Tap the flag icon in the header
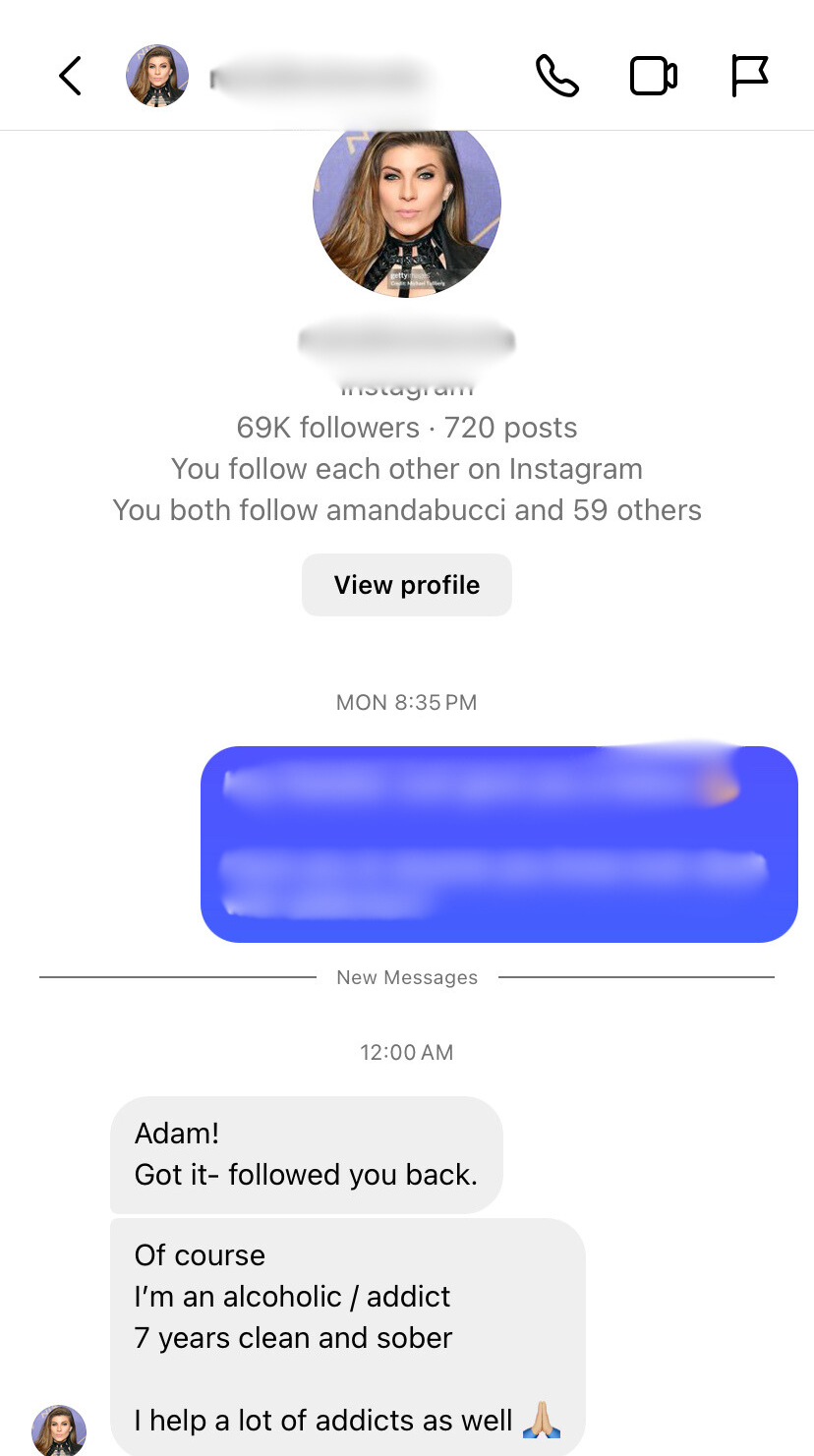Screen dimensions: 814x1456 749,76
